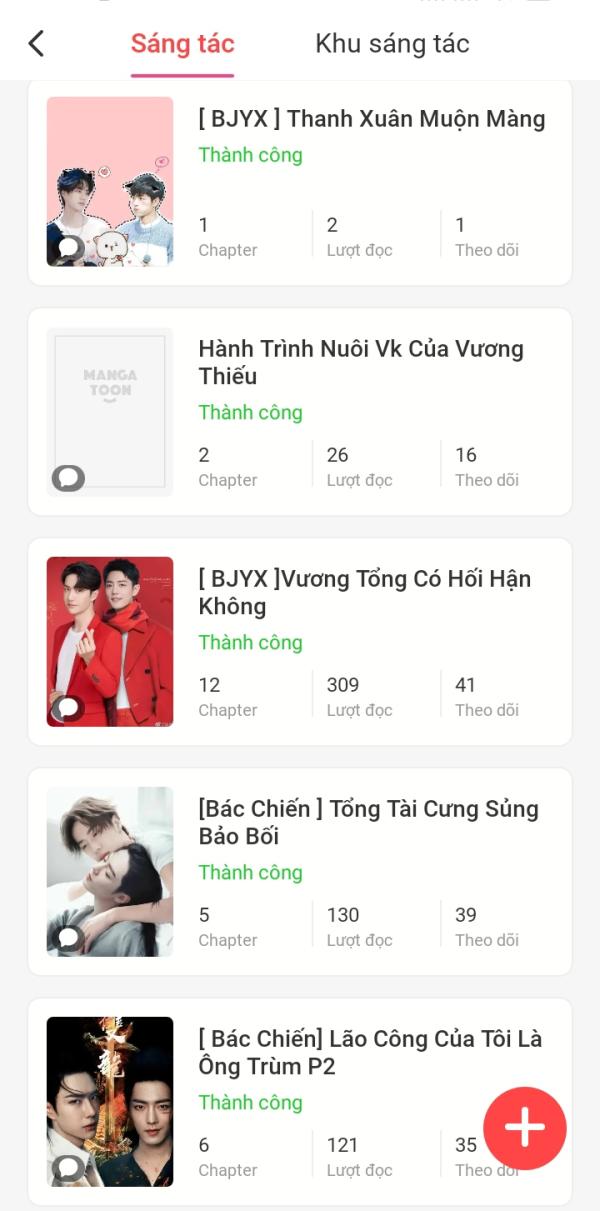This screenshot has width=600, height=1211.
Task: Open the story Thanh Xuân Muộn Màng
Action: [x=300, y=182]
